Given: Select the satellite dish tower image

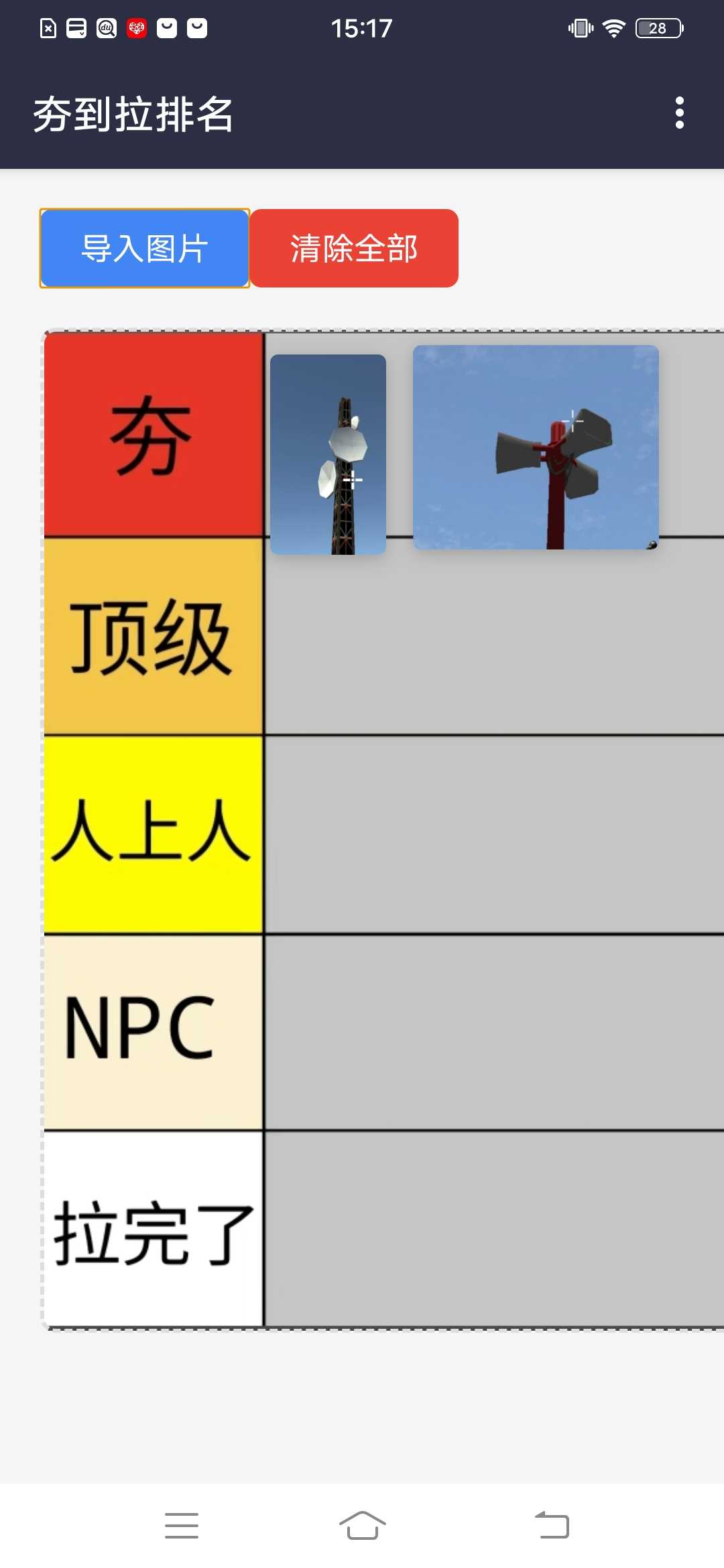Looking at the screenshot, I should tap(328, 454).
